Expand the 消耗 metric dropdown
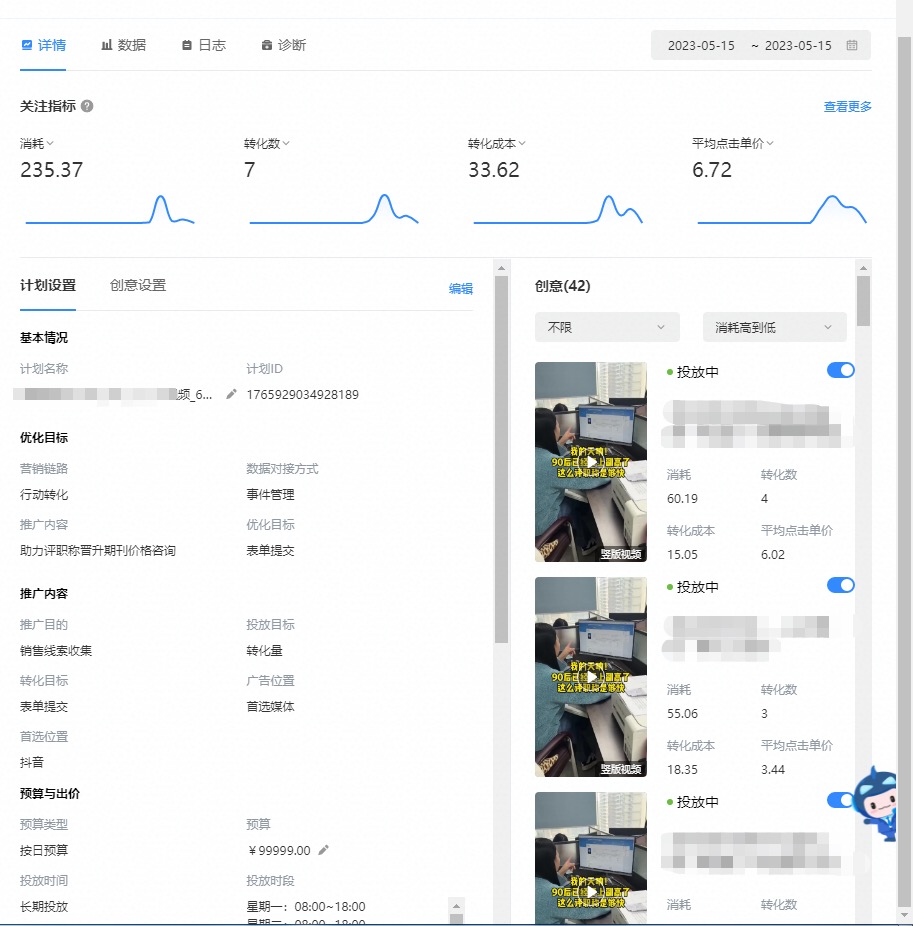This screenshot has width=913, height=926. (37, 144)
